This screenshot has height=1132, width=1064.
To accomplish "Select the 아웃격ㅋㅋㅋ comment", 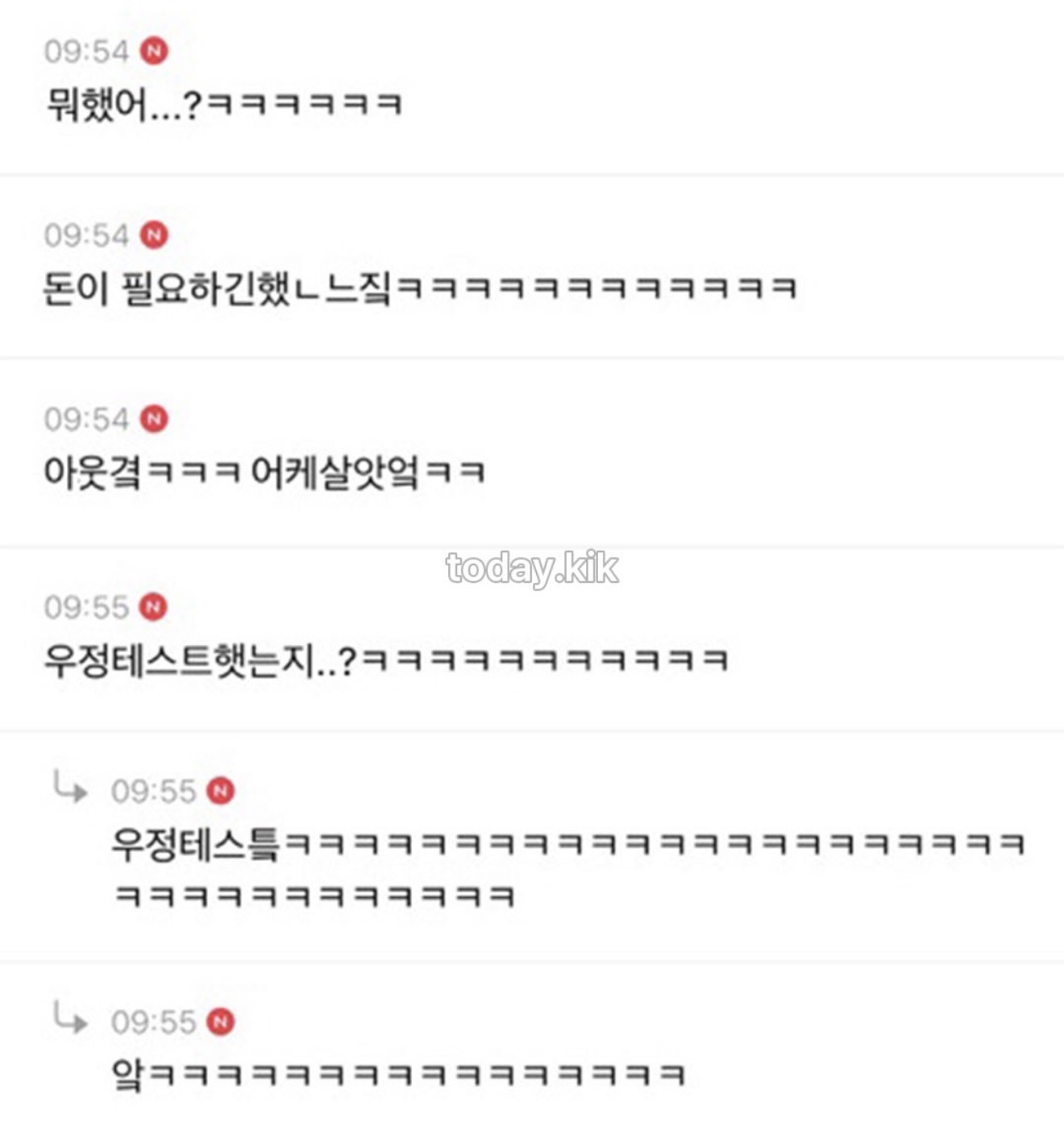I will coord(266,472).
